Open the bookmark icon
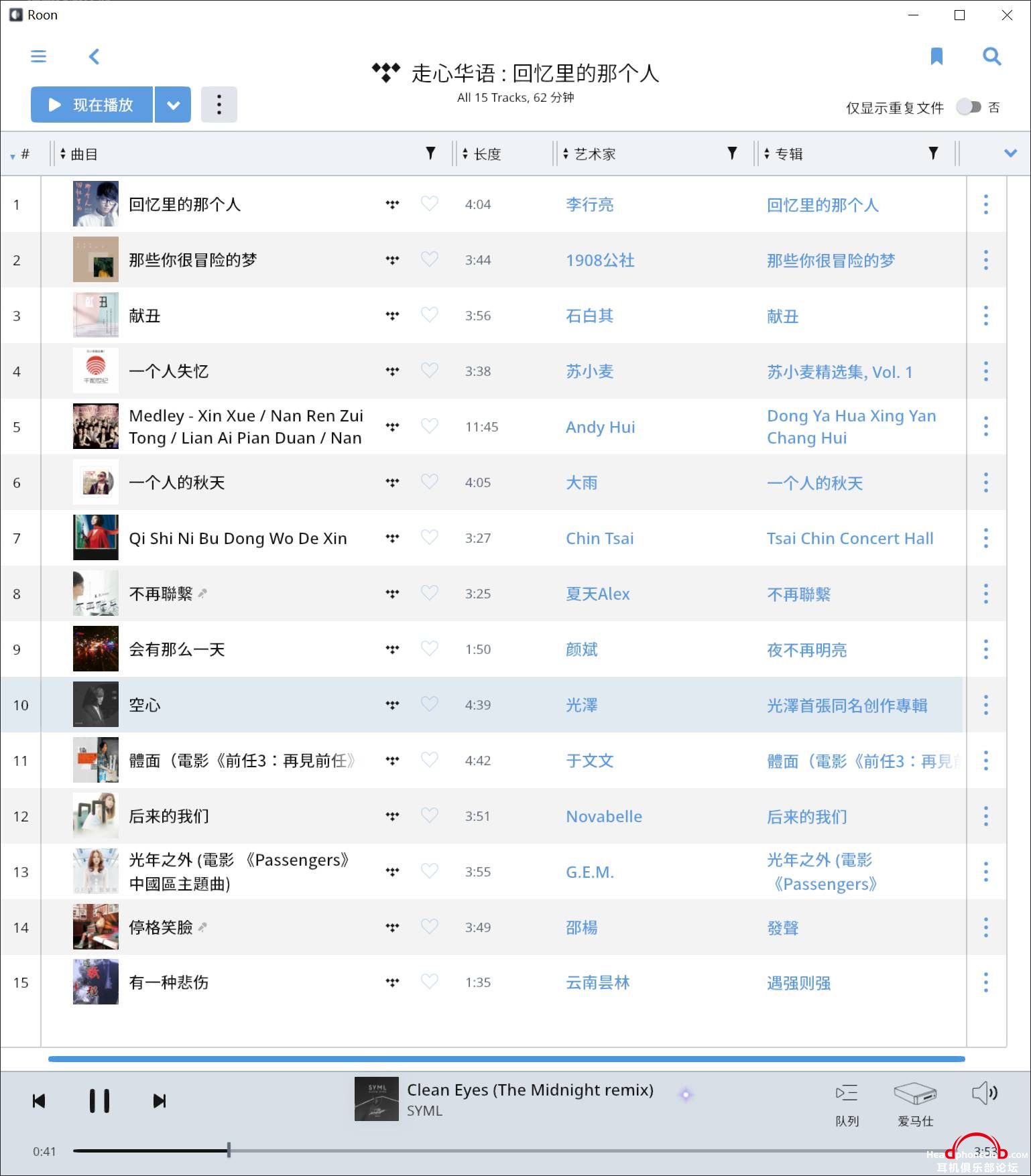Image resolution: width=1031 pixels, height=1176 pixels. click(936, 56)
